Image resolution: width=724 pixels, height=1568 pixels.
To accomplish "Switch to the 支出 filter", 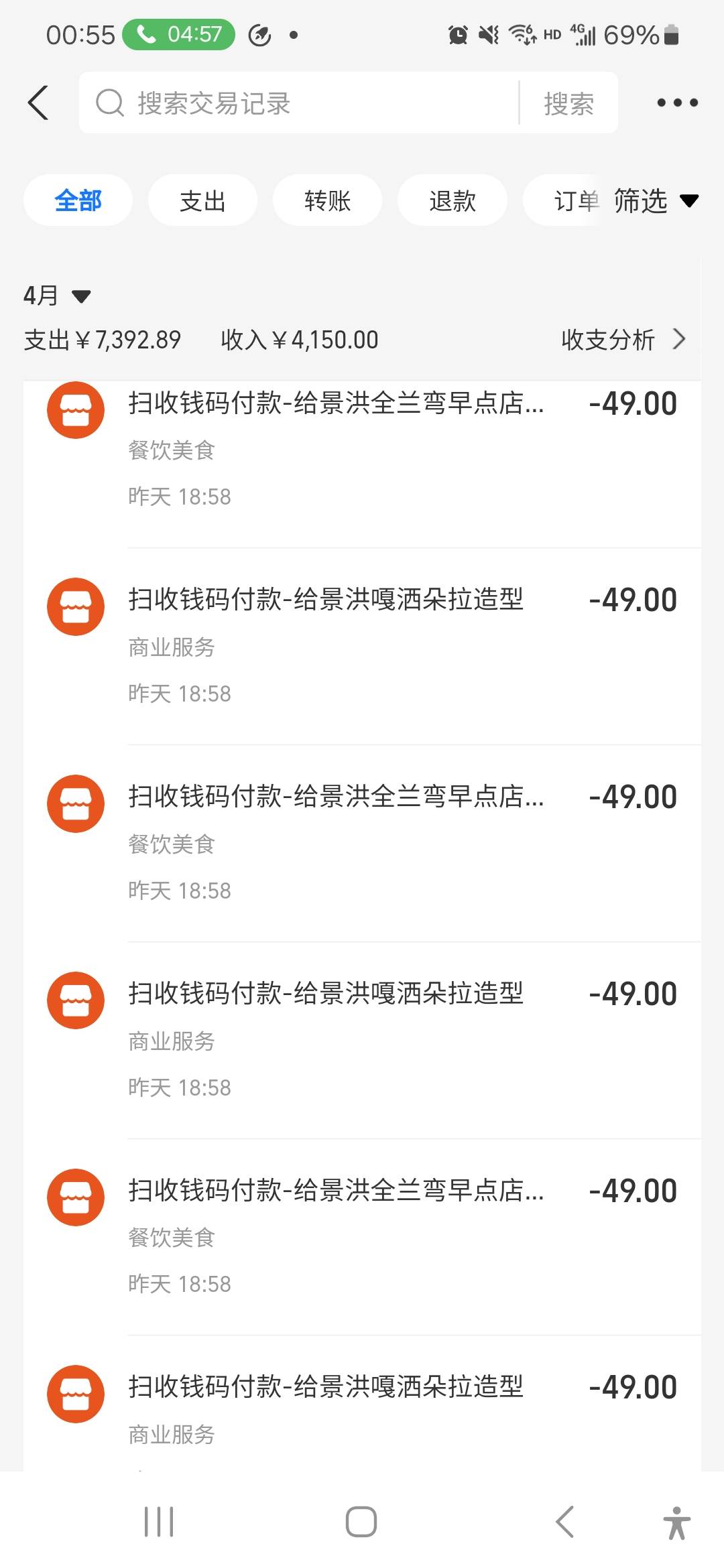I will [x=202, y=200].
